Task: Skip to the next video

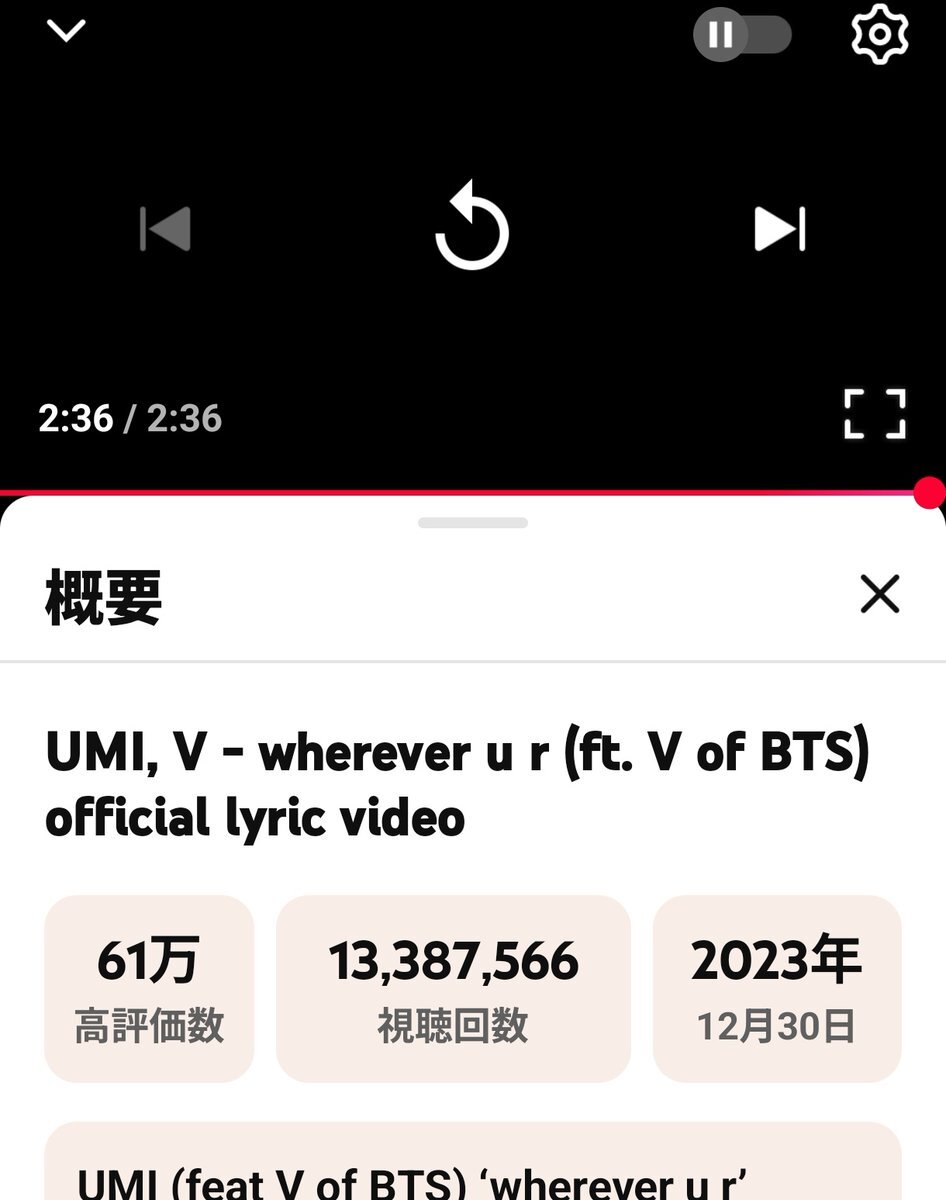Action: point(779,230)
